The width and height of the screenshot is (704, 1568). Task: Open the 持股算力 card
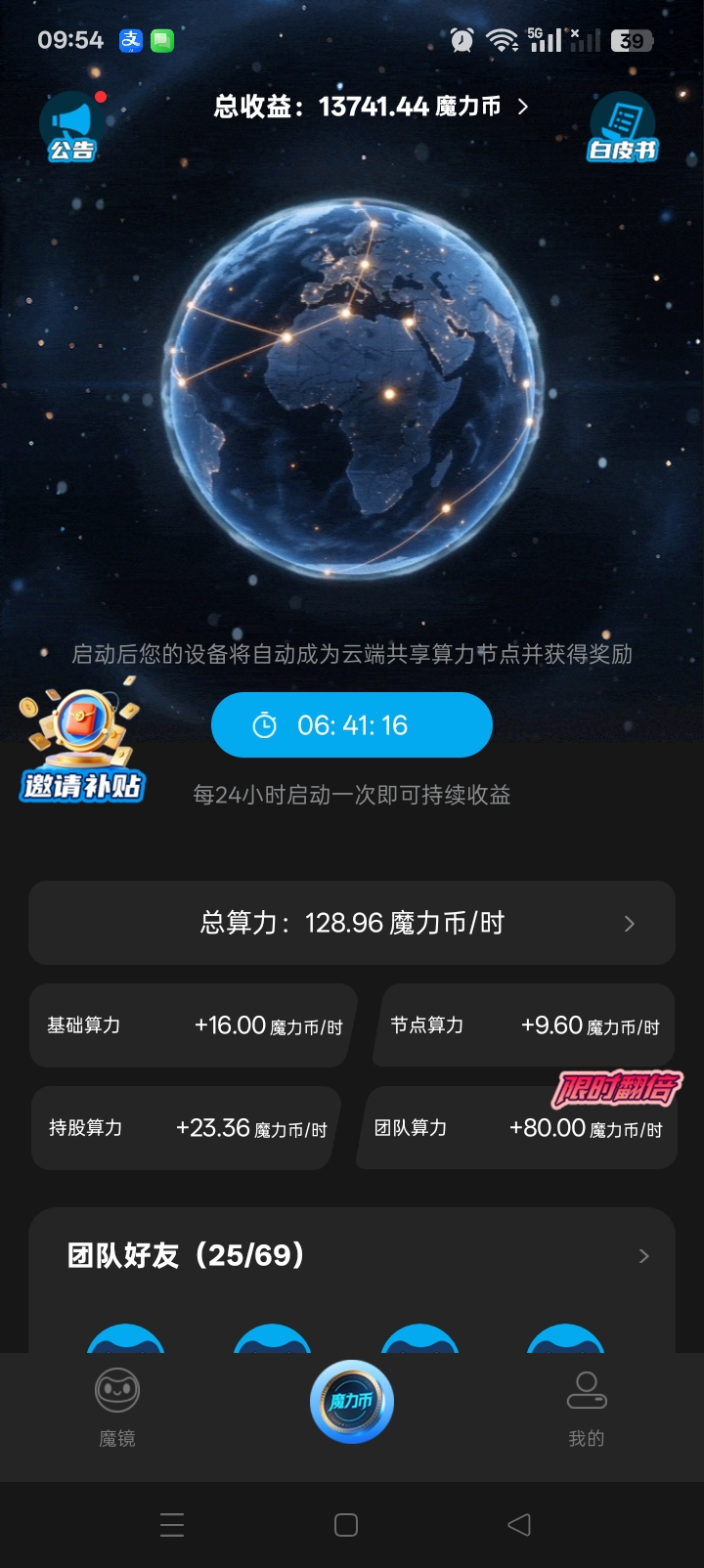(x=186, y=1128)
